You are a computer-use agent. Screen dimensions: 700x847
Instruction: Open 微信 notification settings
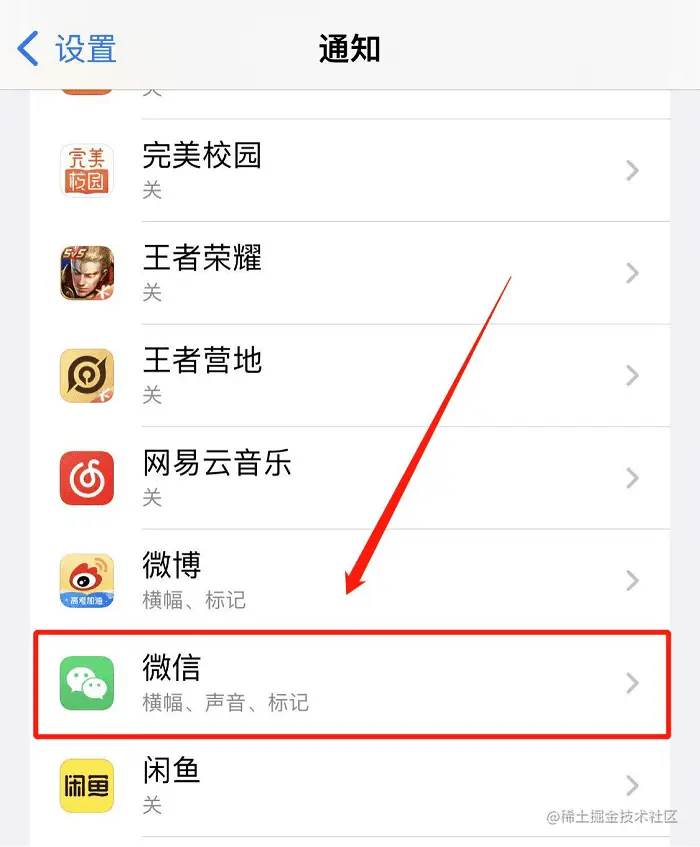click(350, 684)
